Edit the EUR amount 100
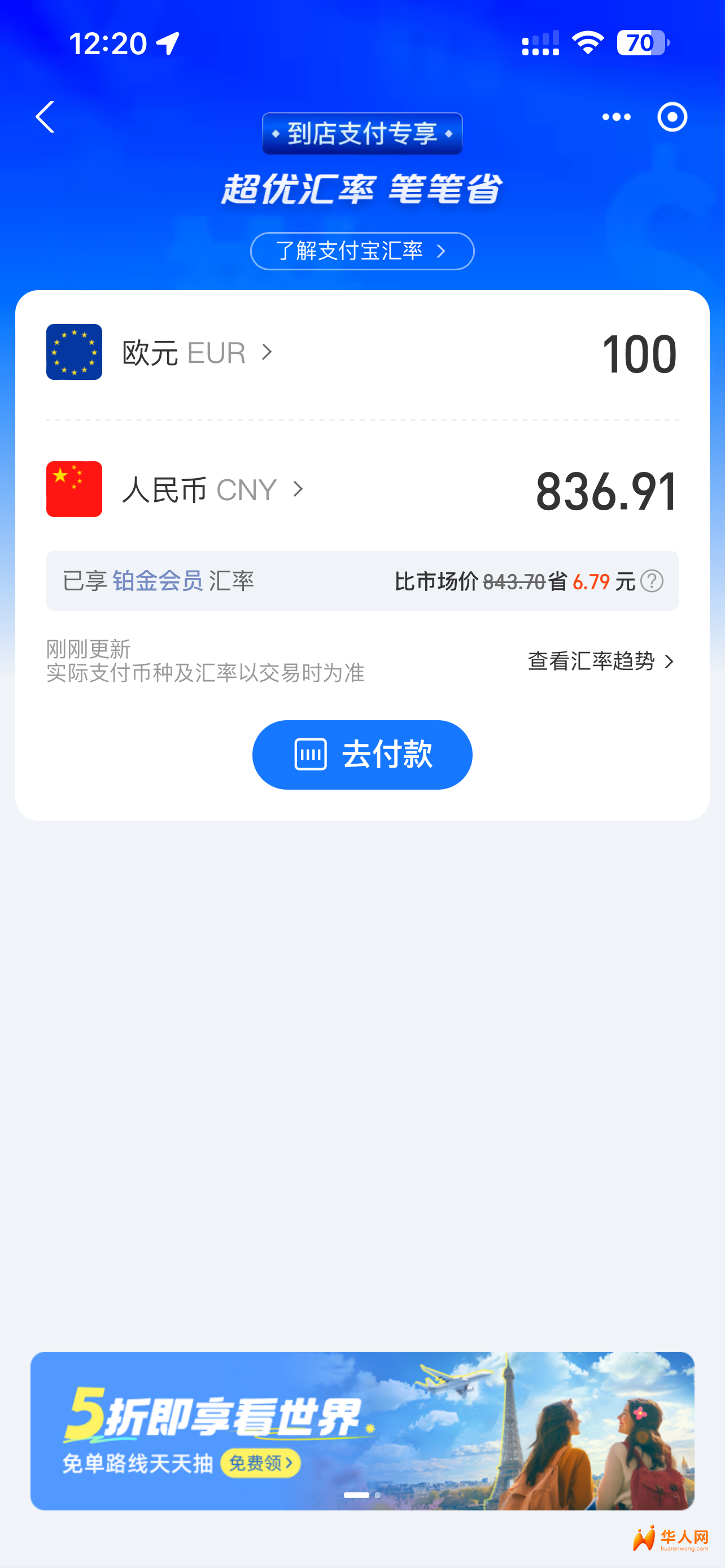 pos(638,354)
